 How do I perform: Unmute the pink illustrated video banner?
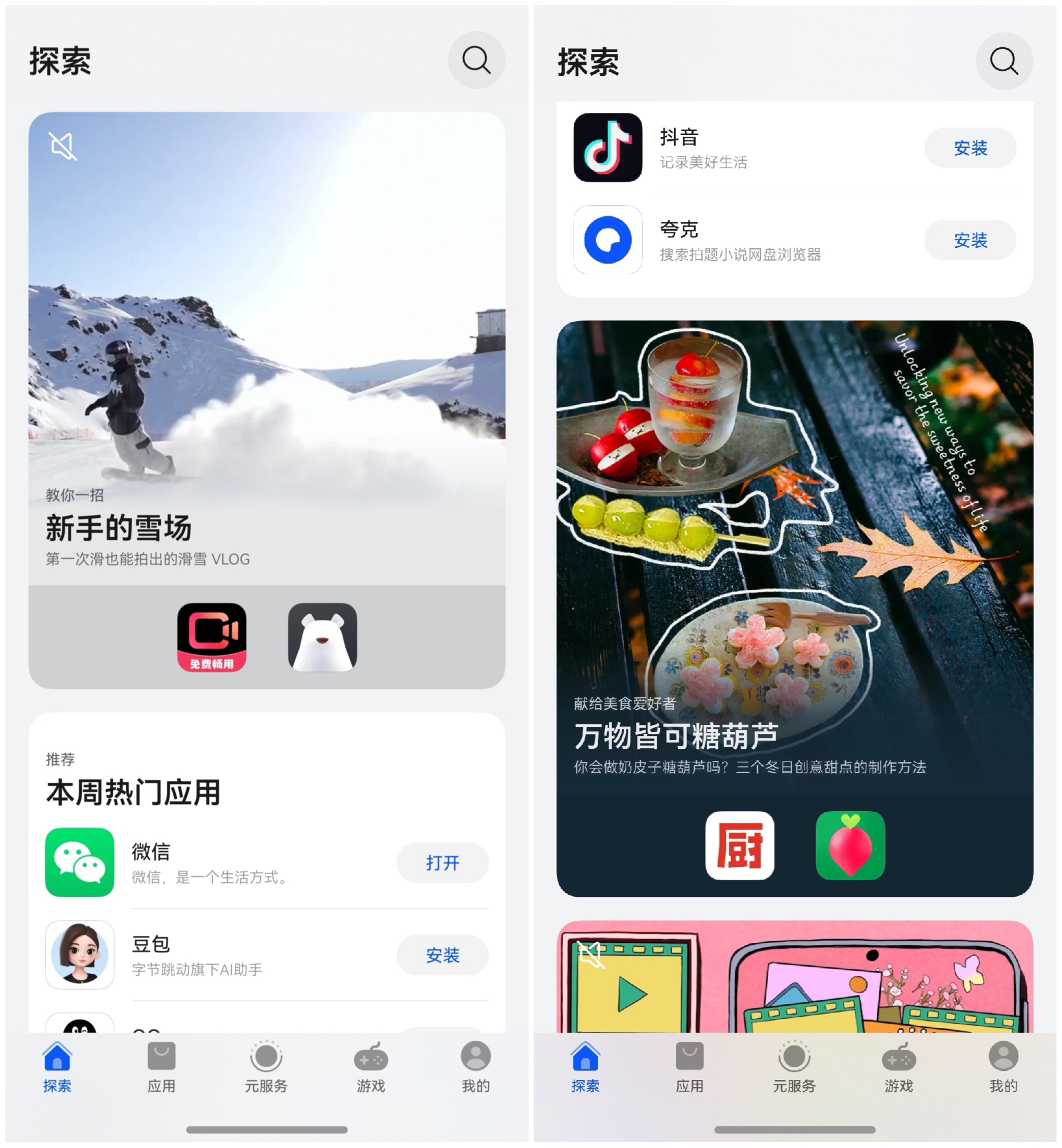coord(592,954)
